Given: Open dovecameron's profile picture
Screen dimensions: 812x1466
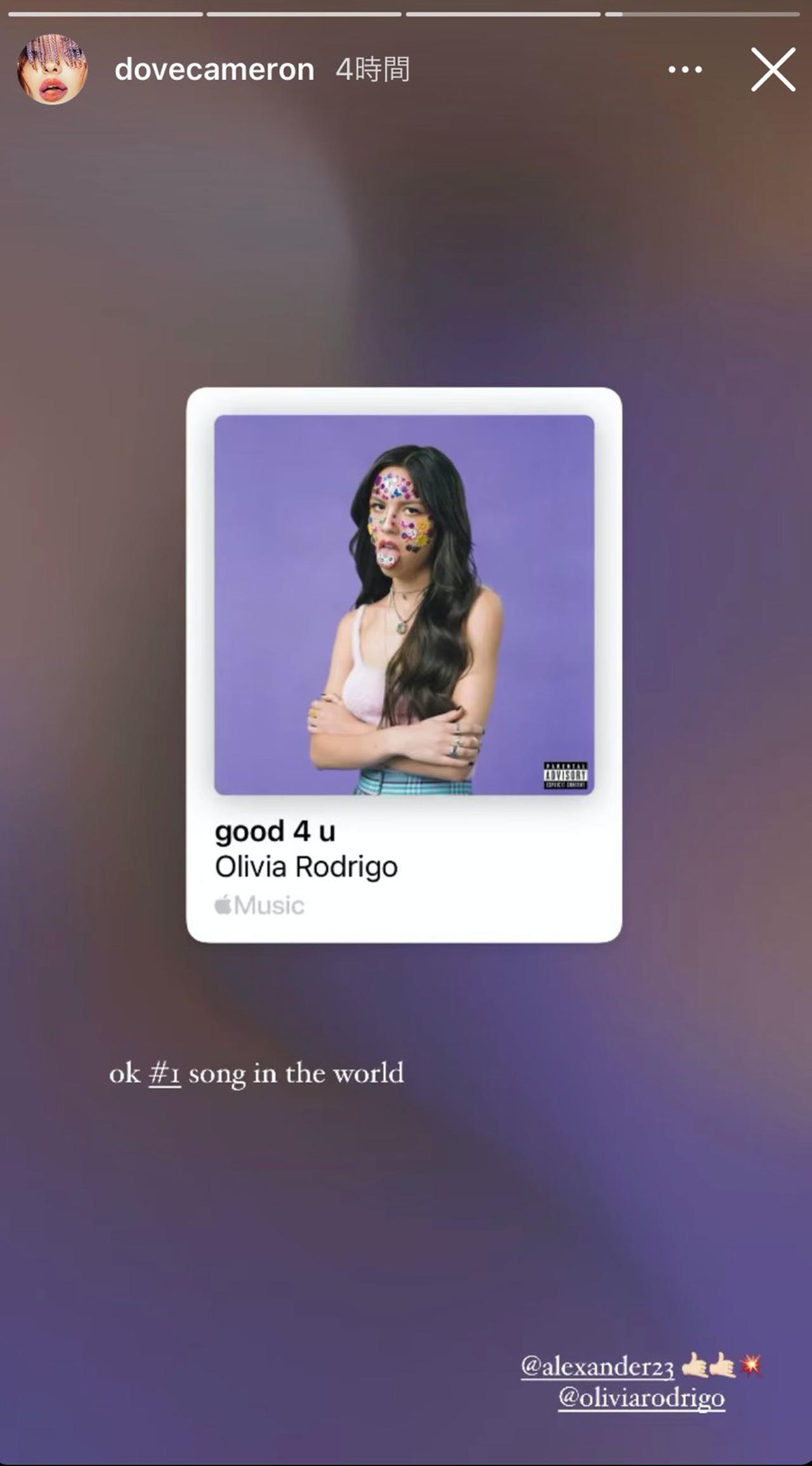Looking at the screenshot, I should tap(52, 70).
